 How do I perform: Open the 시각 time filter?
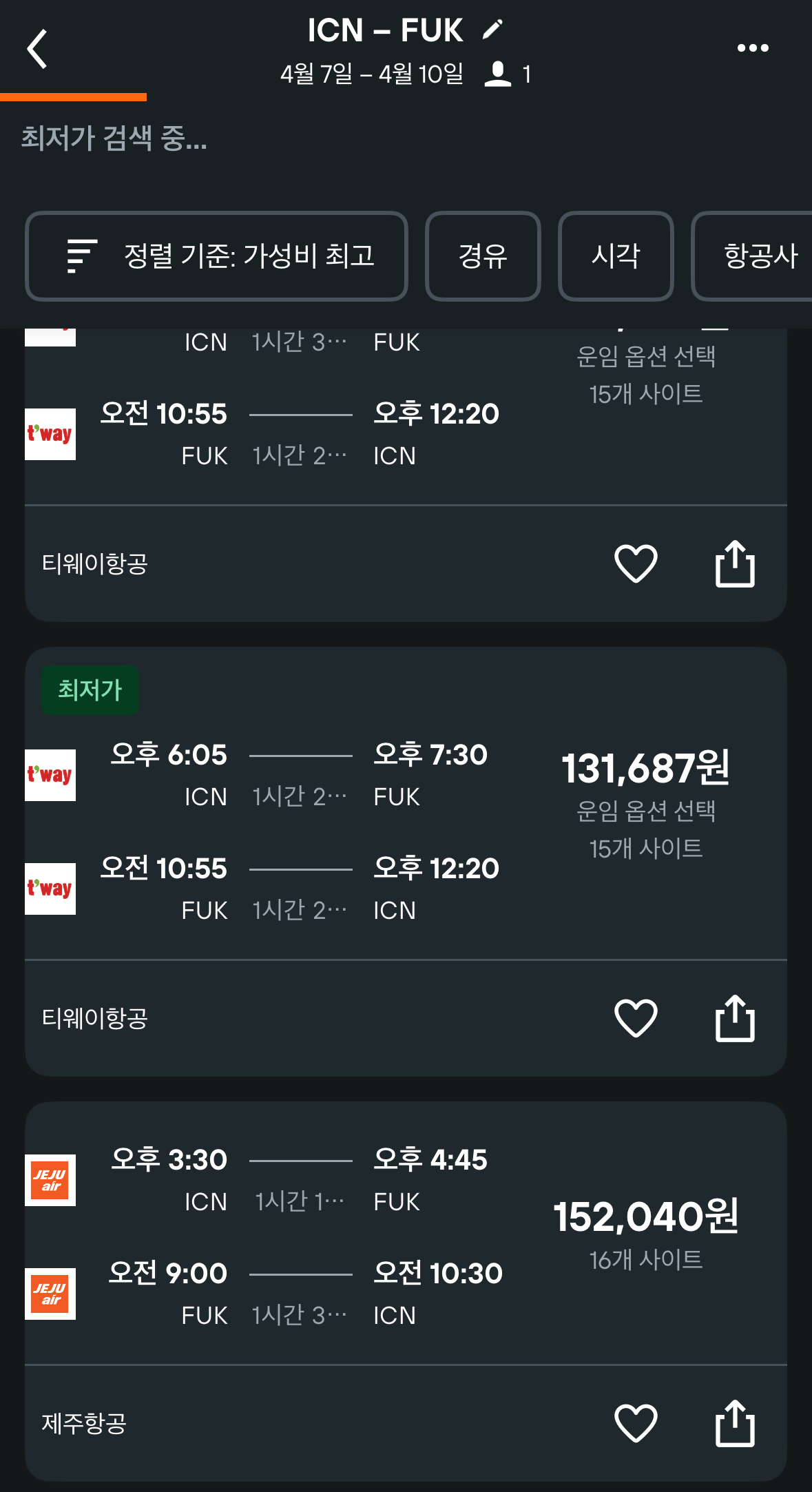point(616,256)
